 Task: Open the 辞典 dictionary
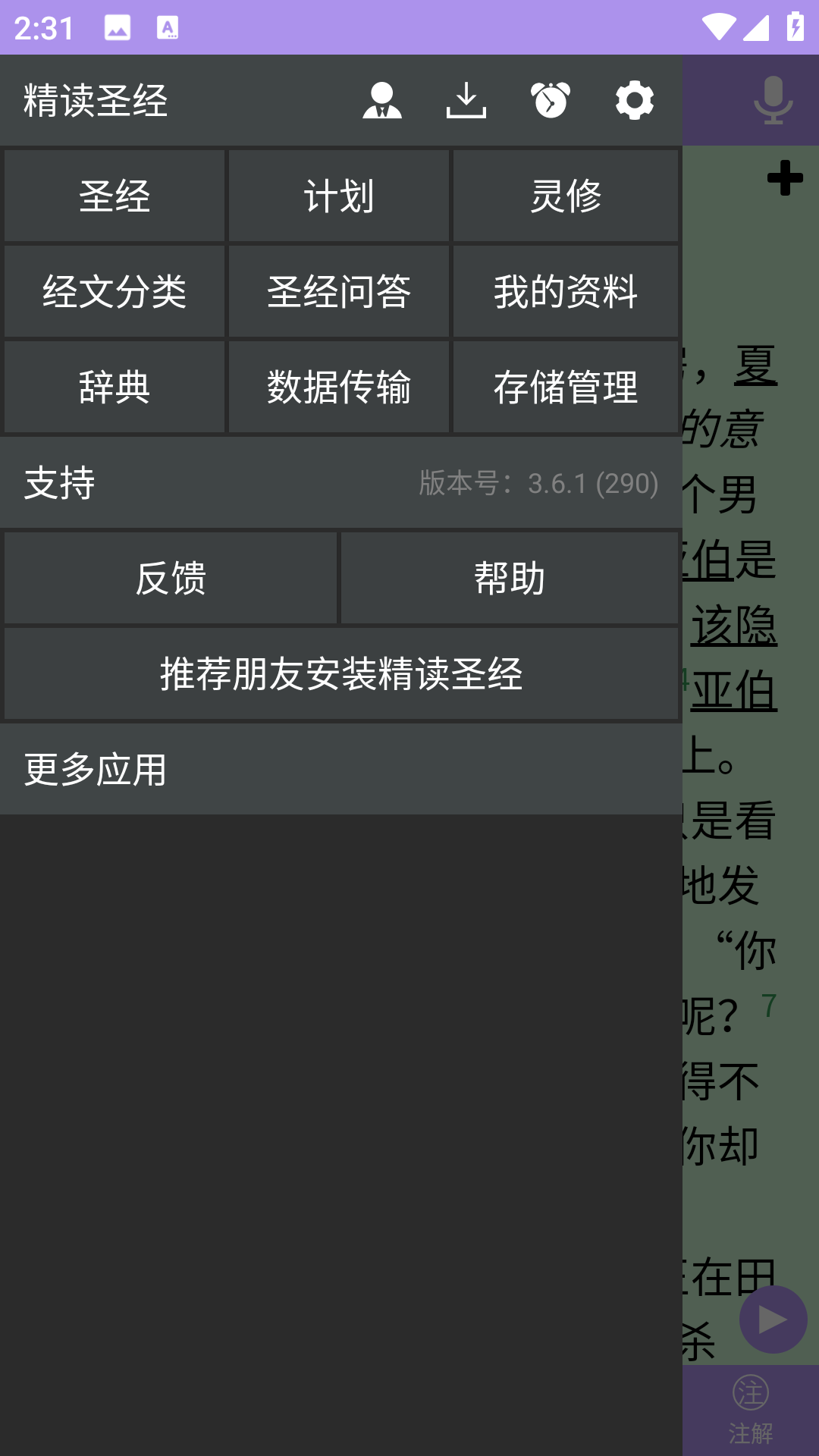115,388
